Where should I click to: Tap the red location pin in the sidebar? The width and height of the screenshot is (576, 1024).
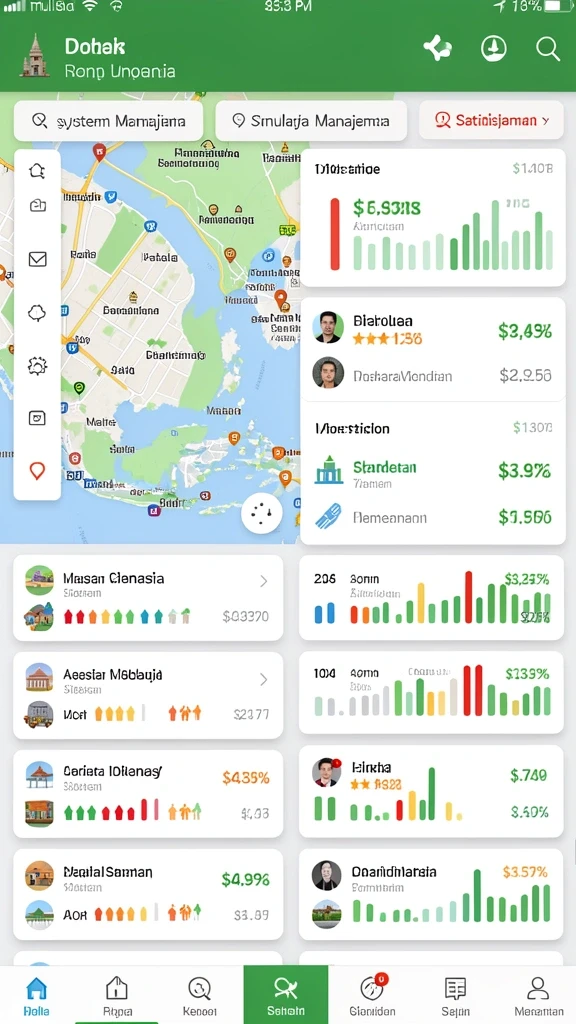tap(37, 470)
